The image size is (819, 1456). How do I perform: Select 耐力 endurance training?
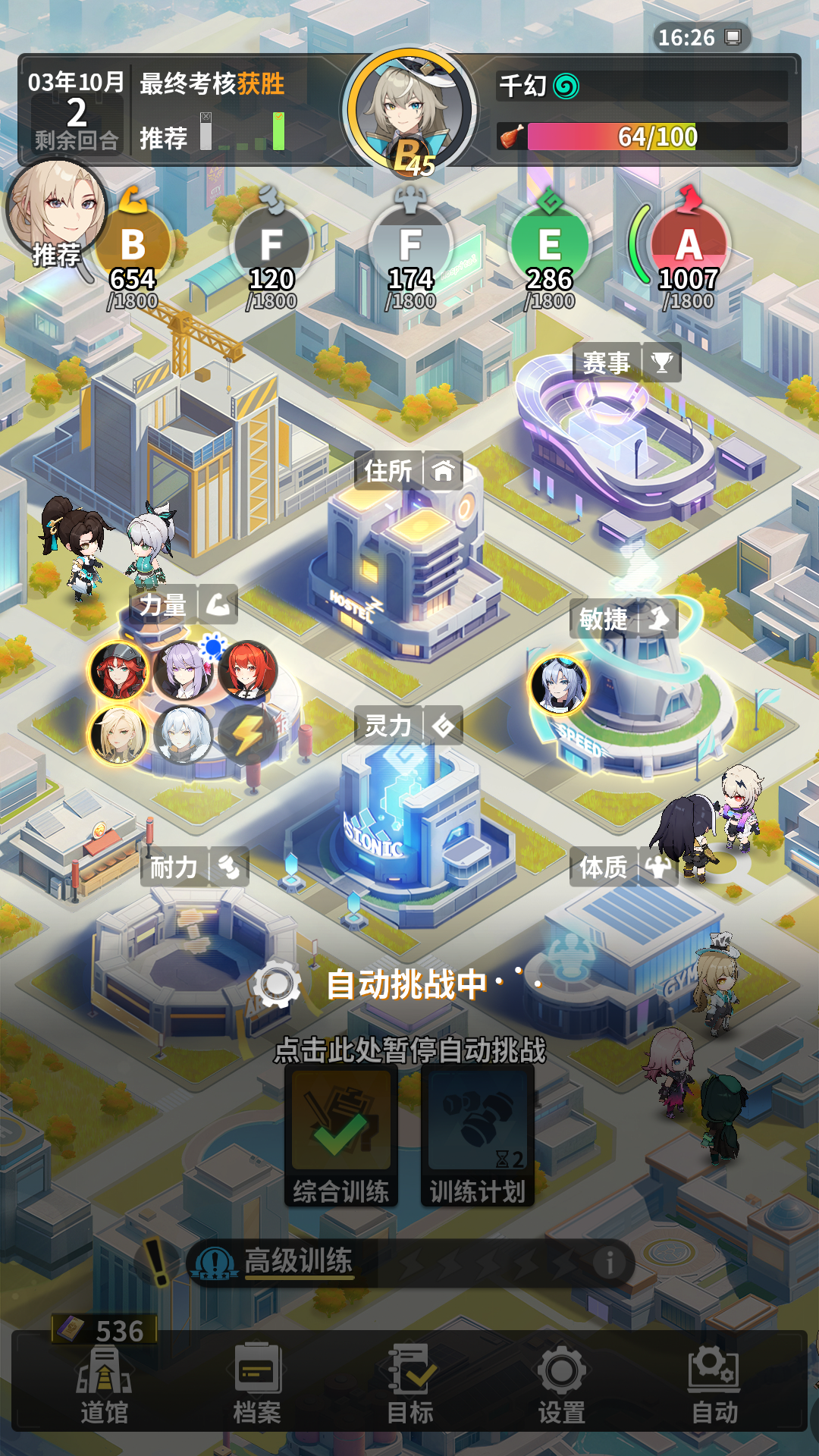pos(194,867)
